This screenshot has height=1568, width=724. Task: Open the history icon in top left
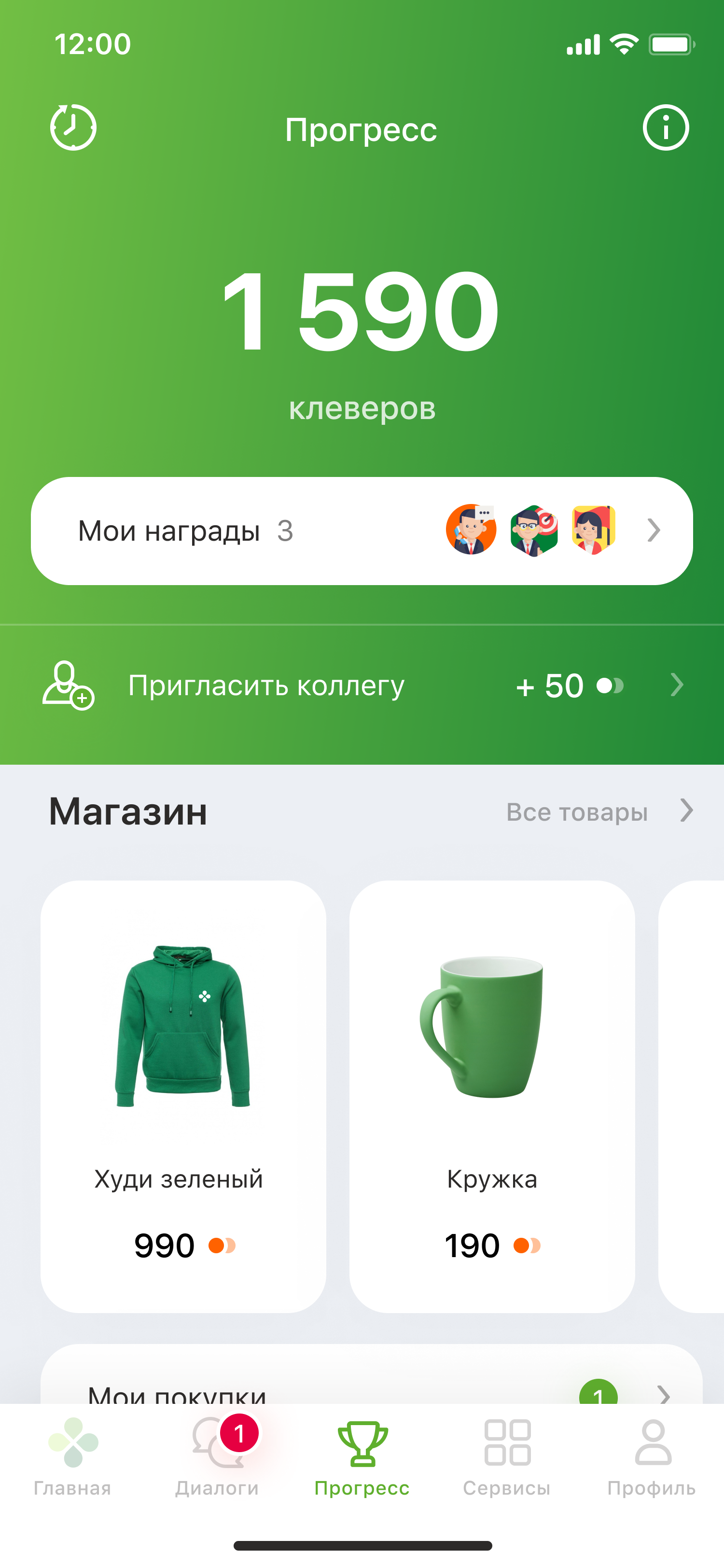tap(73, 128)
